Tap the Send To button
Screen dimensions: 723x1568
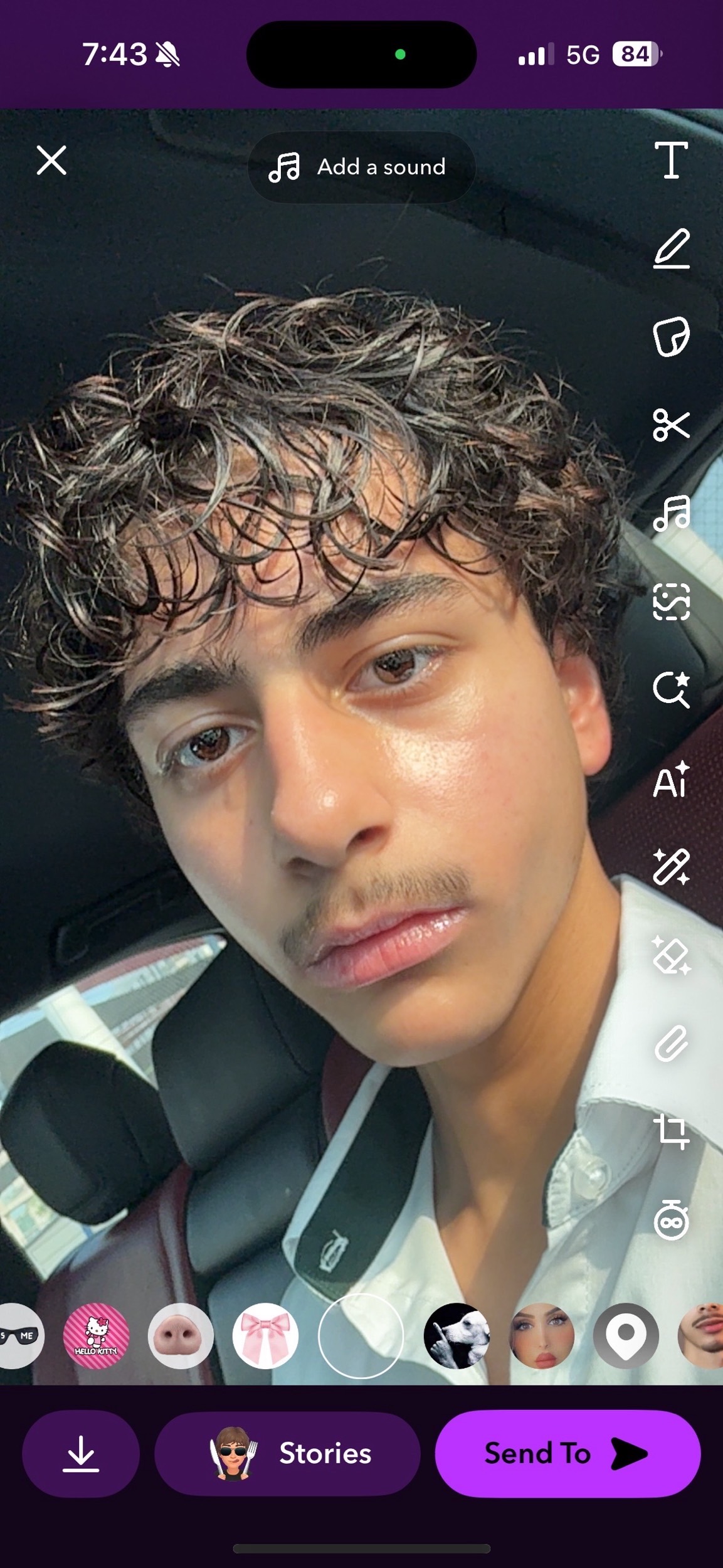click(567, 1454)
